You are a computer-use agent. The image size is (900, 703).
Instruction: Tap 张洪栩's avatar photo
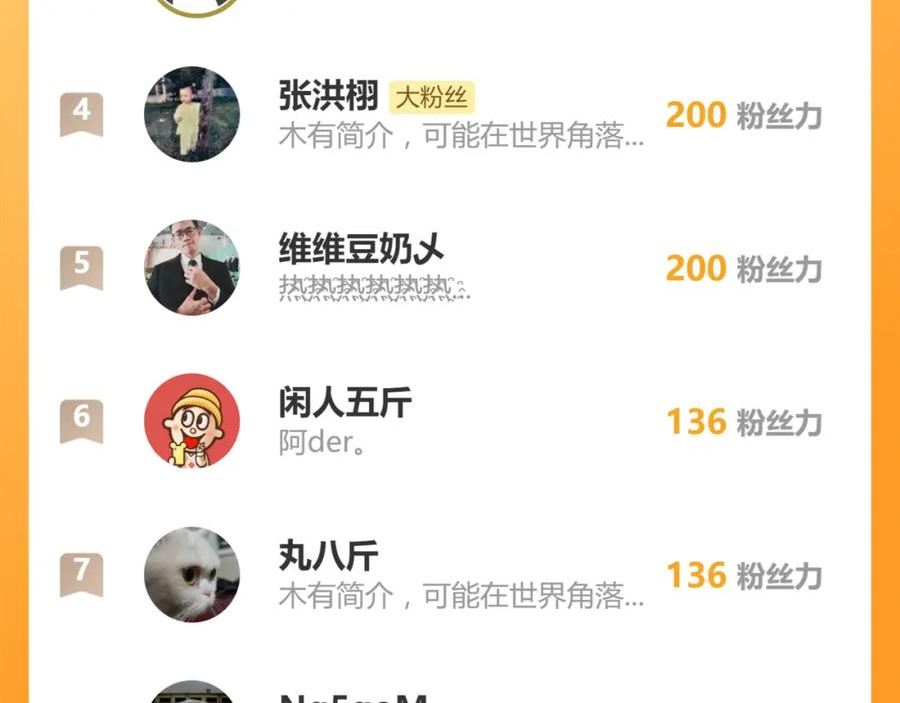[192, 114]
